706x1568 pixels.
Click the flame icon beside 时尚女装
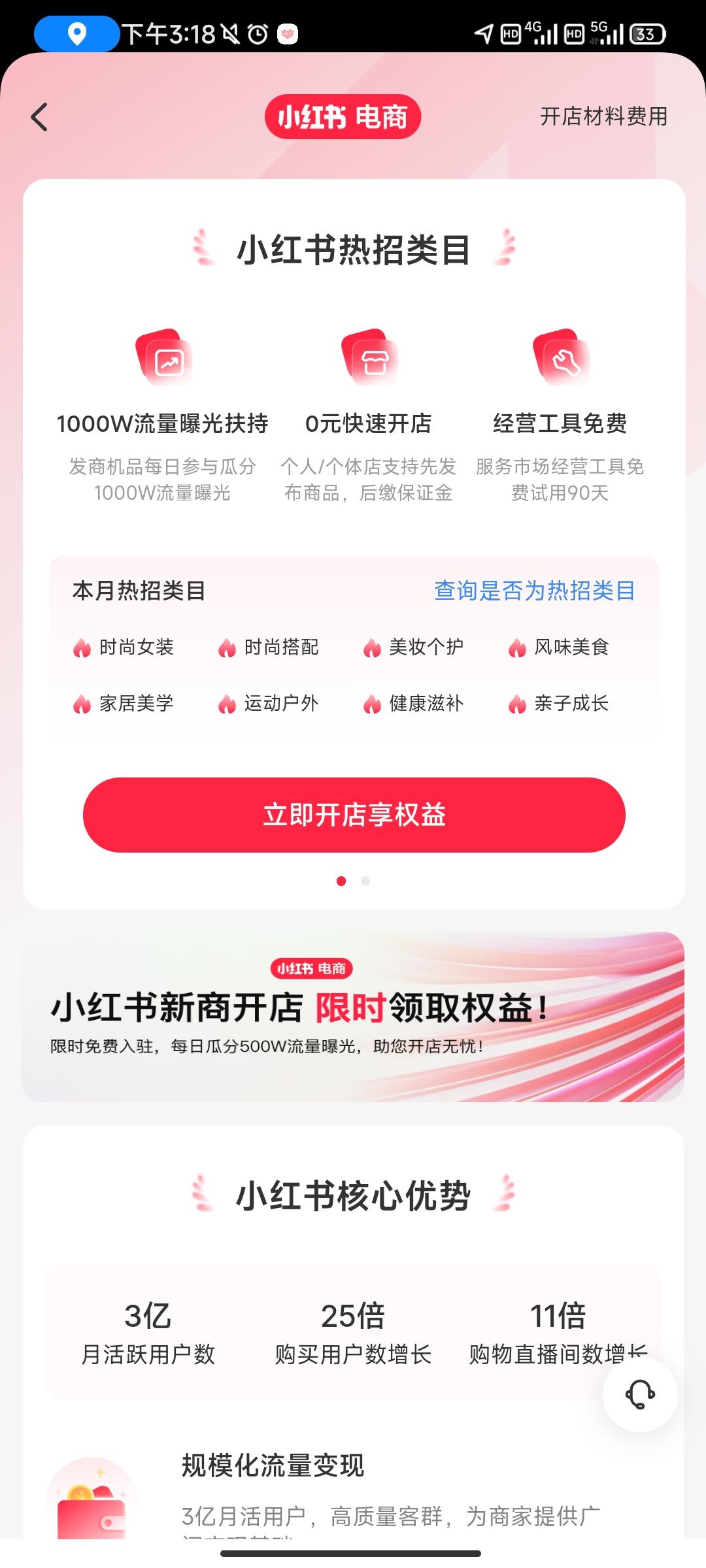(x=81, y=647)
